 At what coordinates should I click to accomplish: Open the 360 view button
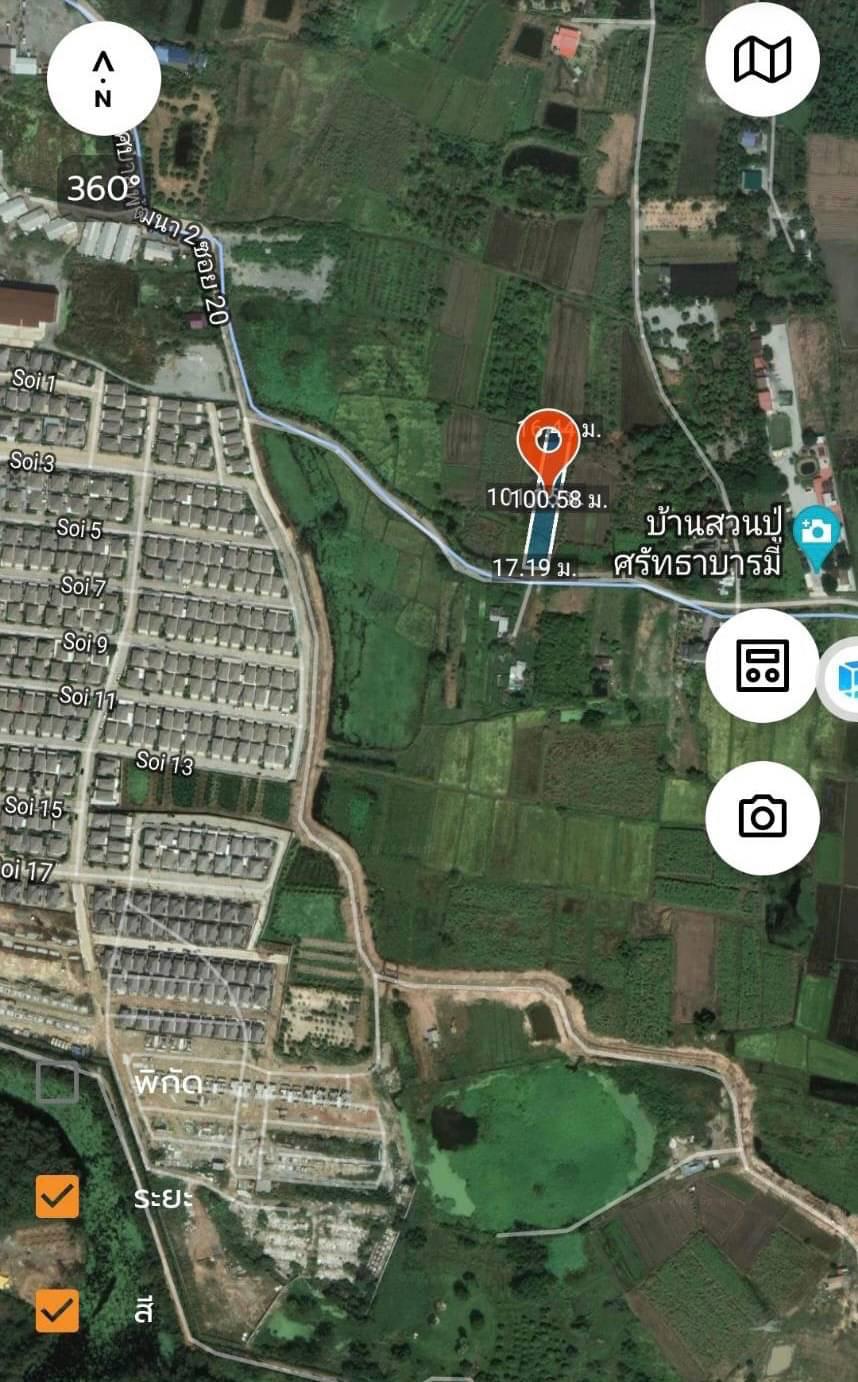pos(96,188)
